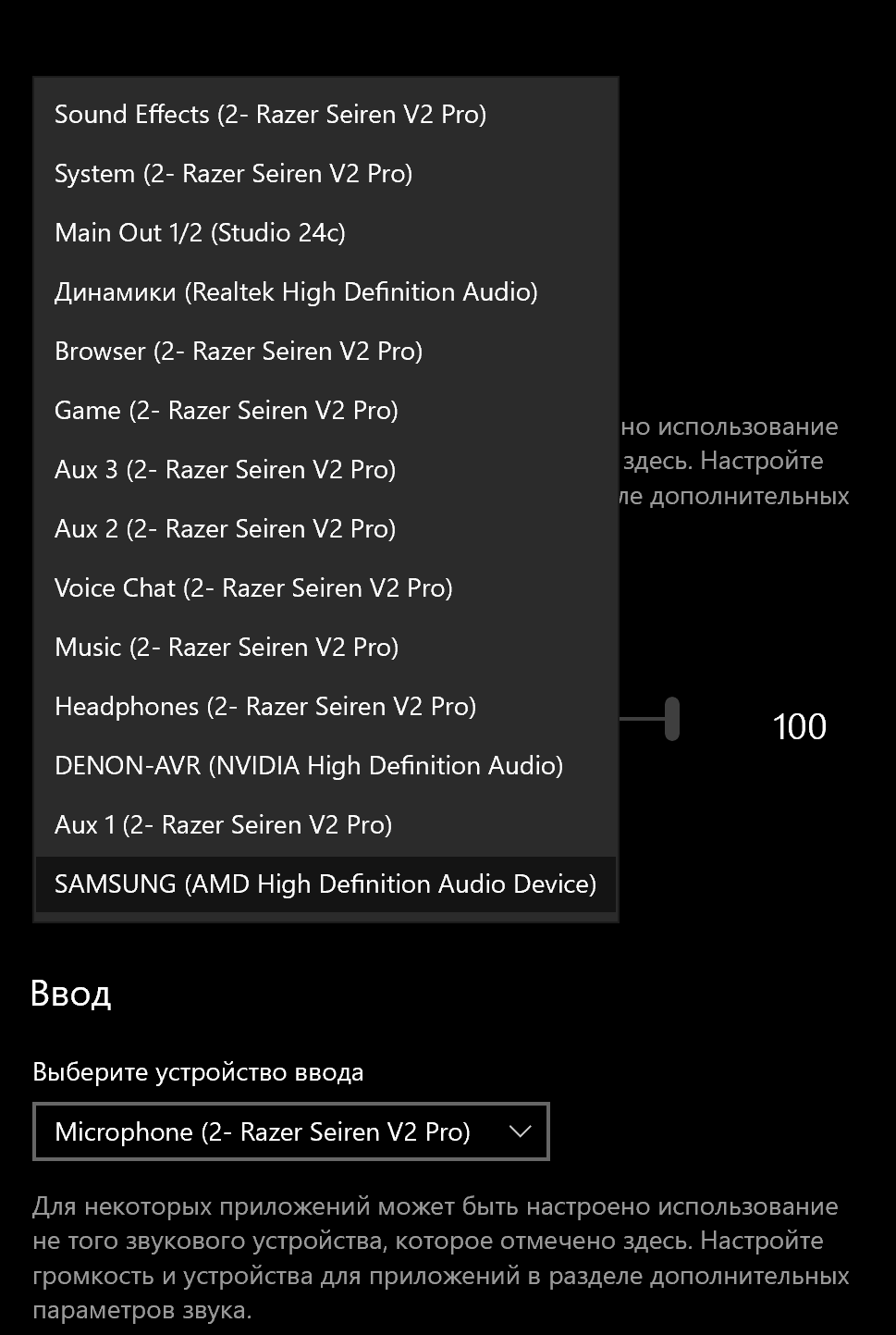
Task: Select Aux 2 output device
Action: [x=225, y=529]
